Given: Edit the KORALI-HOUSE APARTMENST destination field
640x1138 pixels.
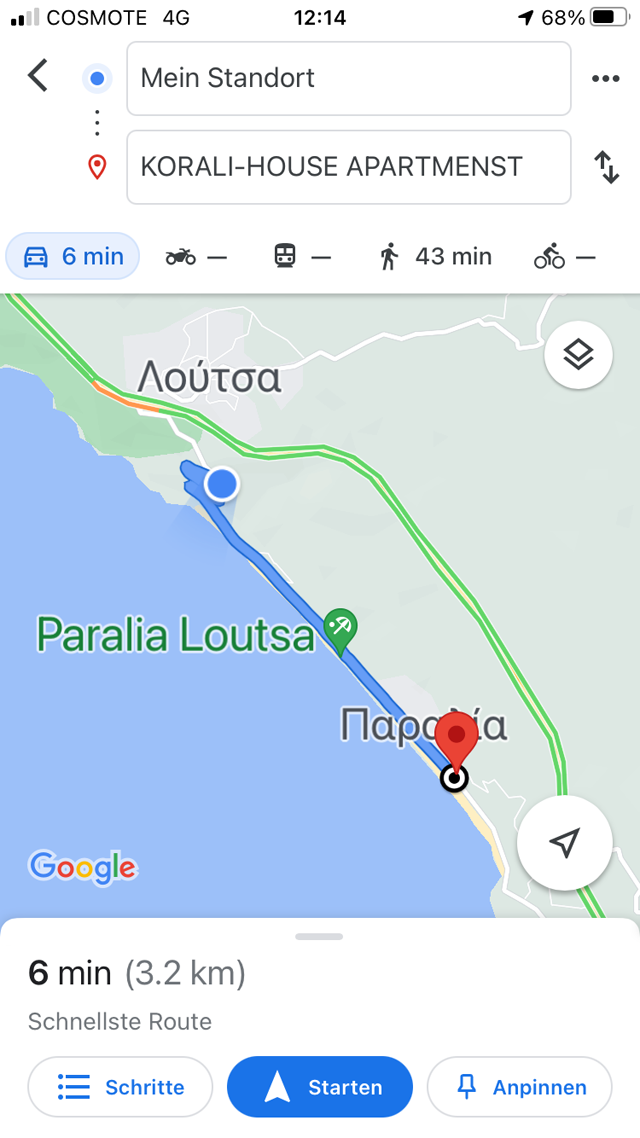Looking at the screenshot, I should tap(348, 167).
